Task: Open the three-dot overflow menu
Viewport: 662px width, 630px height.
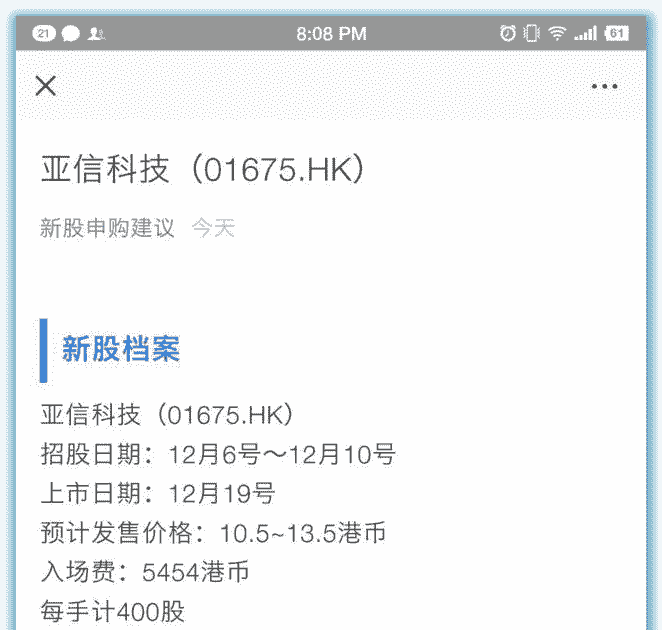Action: [604, 87]
